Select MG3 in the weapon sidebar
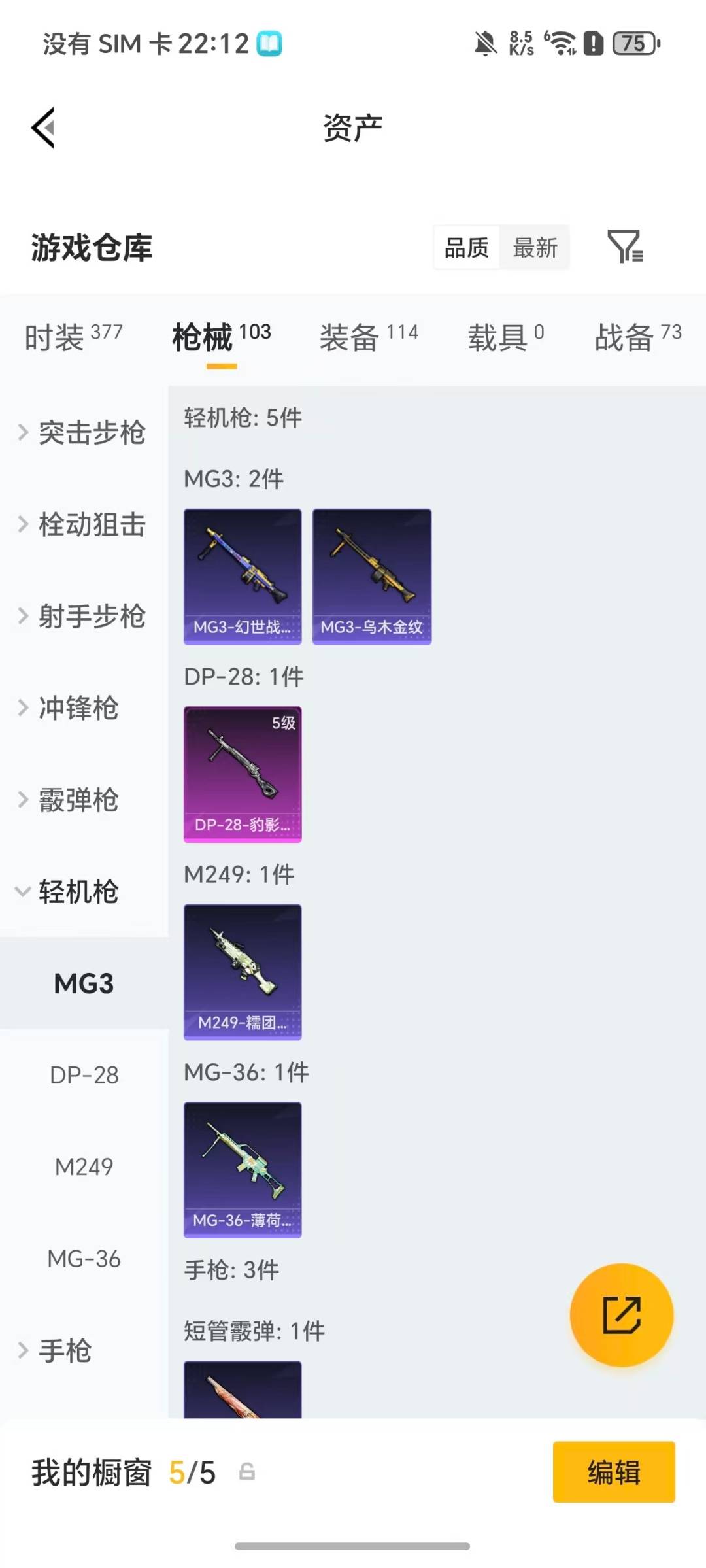The height and width of the screenshot is (1568, 706). (x=84, y=983)
